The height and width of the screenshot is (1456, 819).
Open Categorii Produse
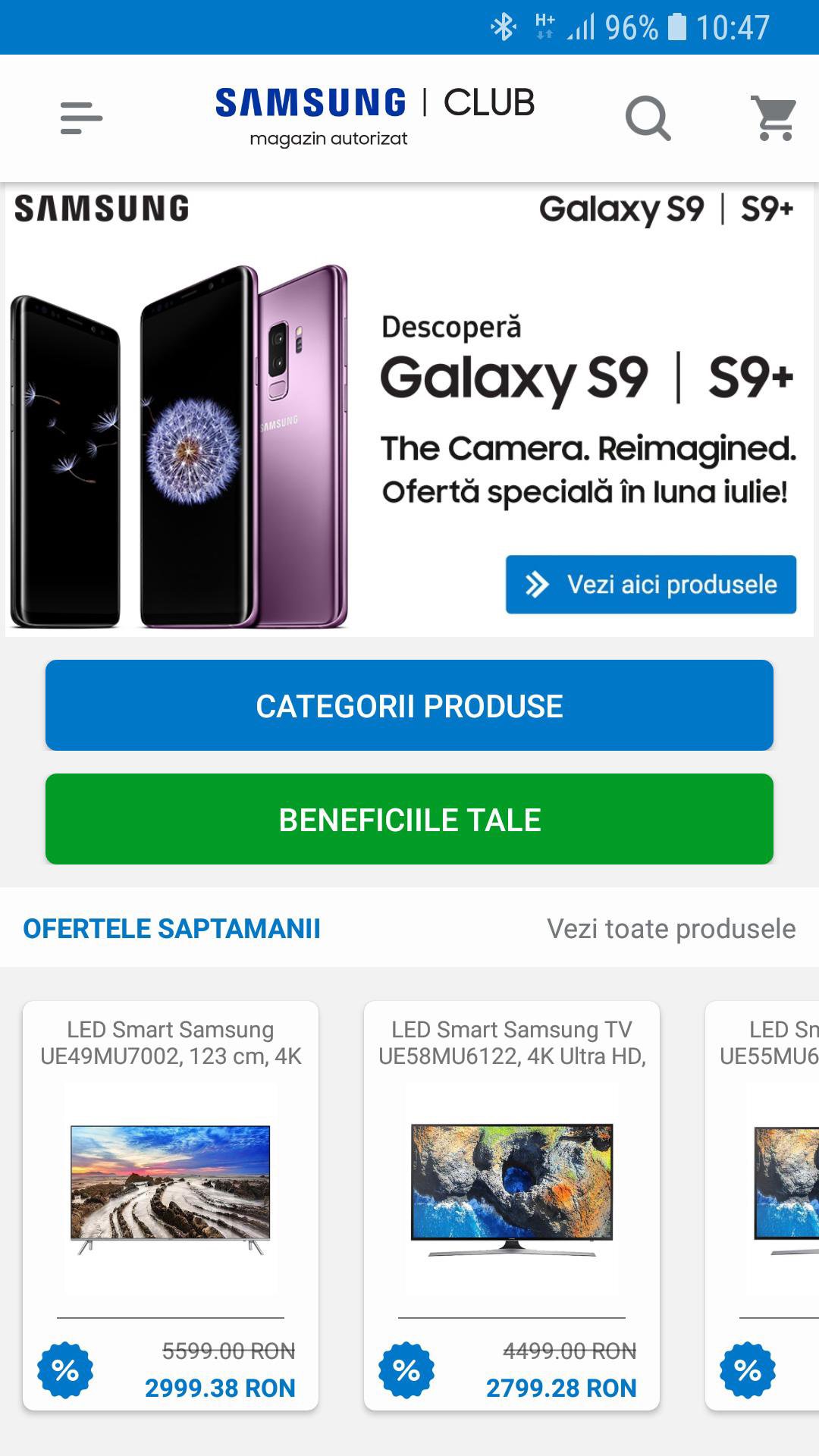[x=409, y=705]
